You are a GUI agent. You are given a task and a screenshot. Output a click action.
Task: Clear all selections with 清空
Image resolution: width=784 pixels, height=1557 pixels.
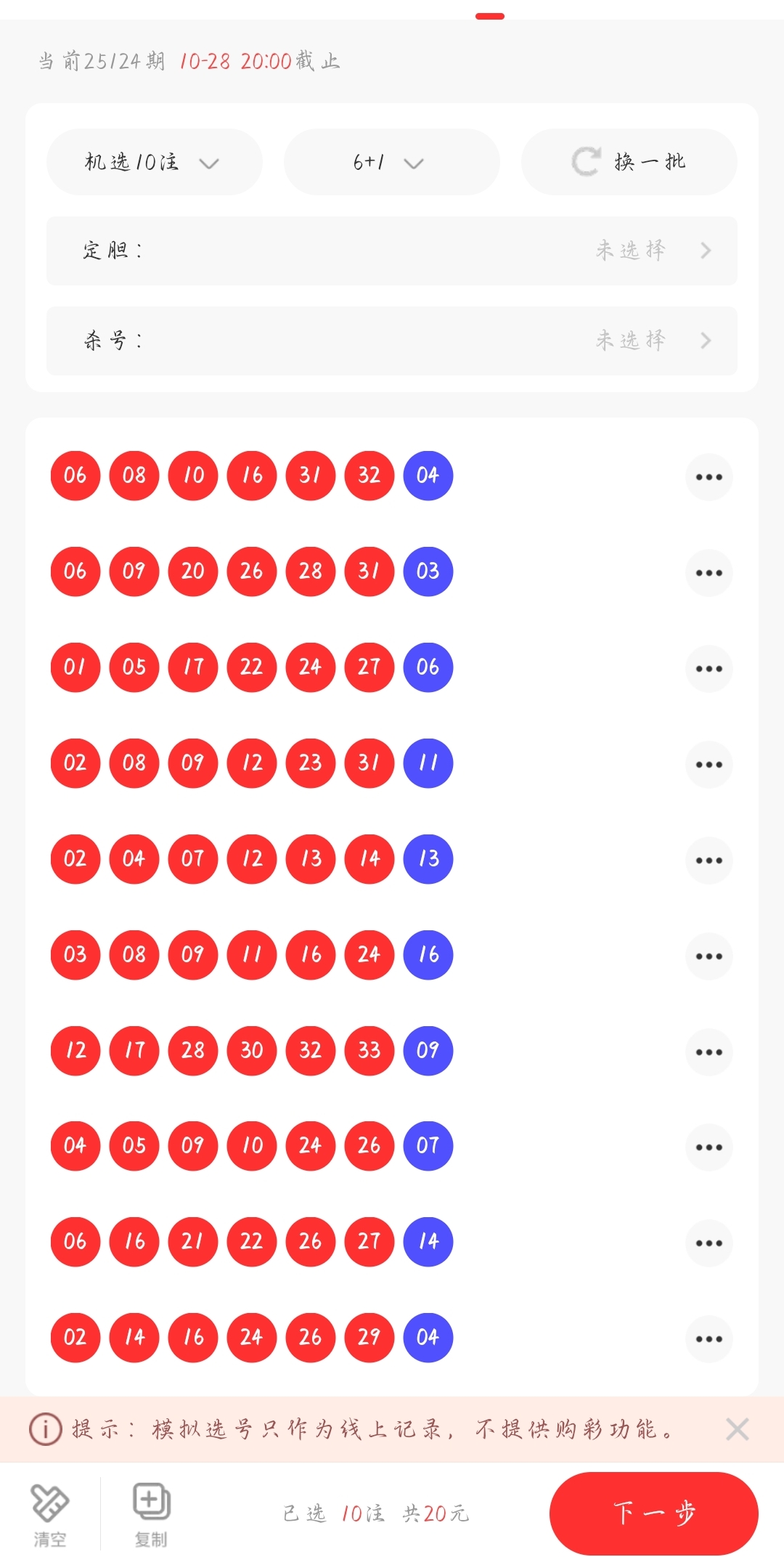[49, 1515]
